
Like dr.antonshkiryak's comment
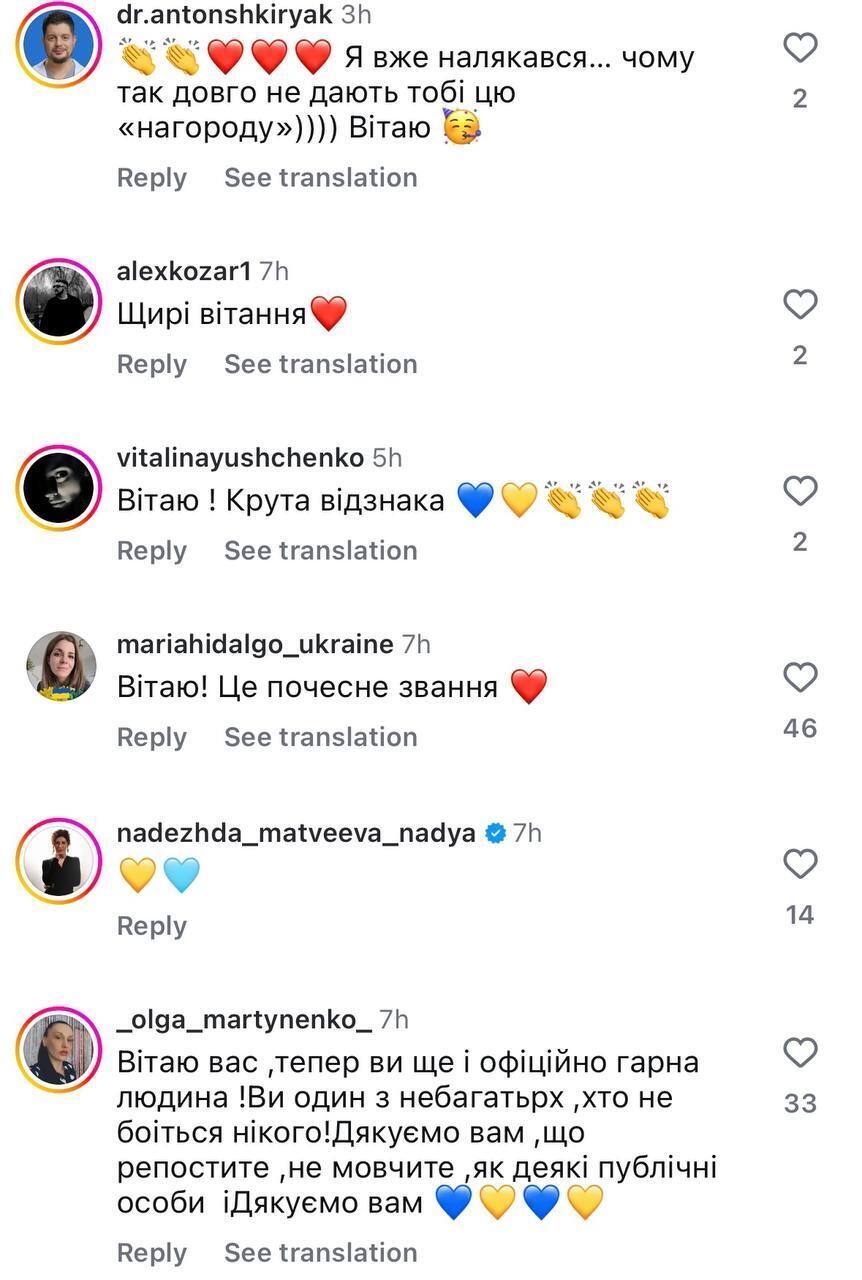pyautogui.click(x=800, y=48)
